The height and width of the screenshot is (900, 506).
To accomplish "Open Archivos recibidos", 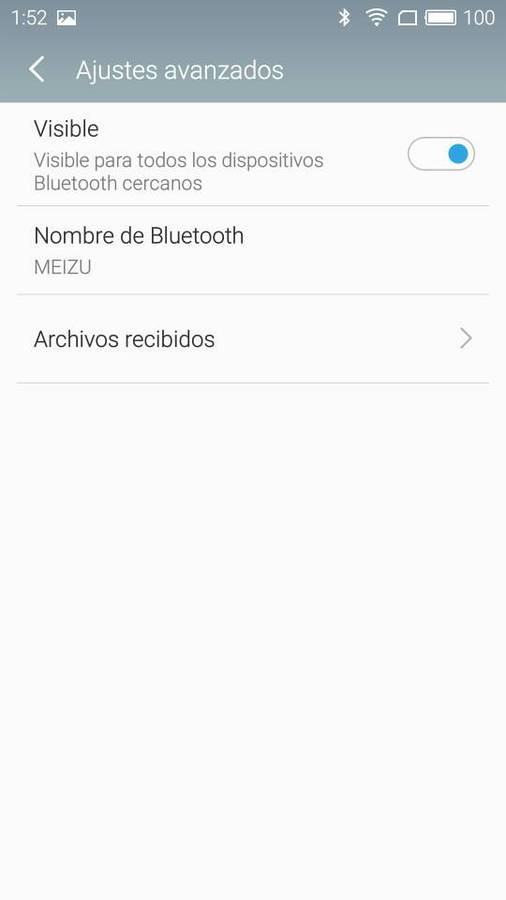I will pyautogui.click(x=253, y=339).
